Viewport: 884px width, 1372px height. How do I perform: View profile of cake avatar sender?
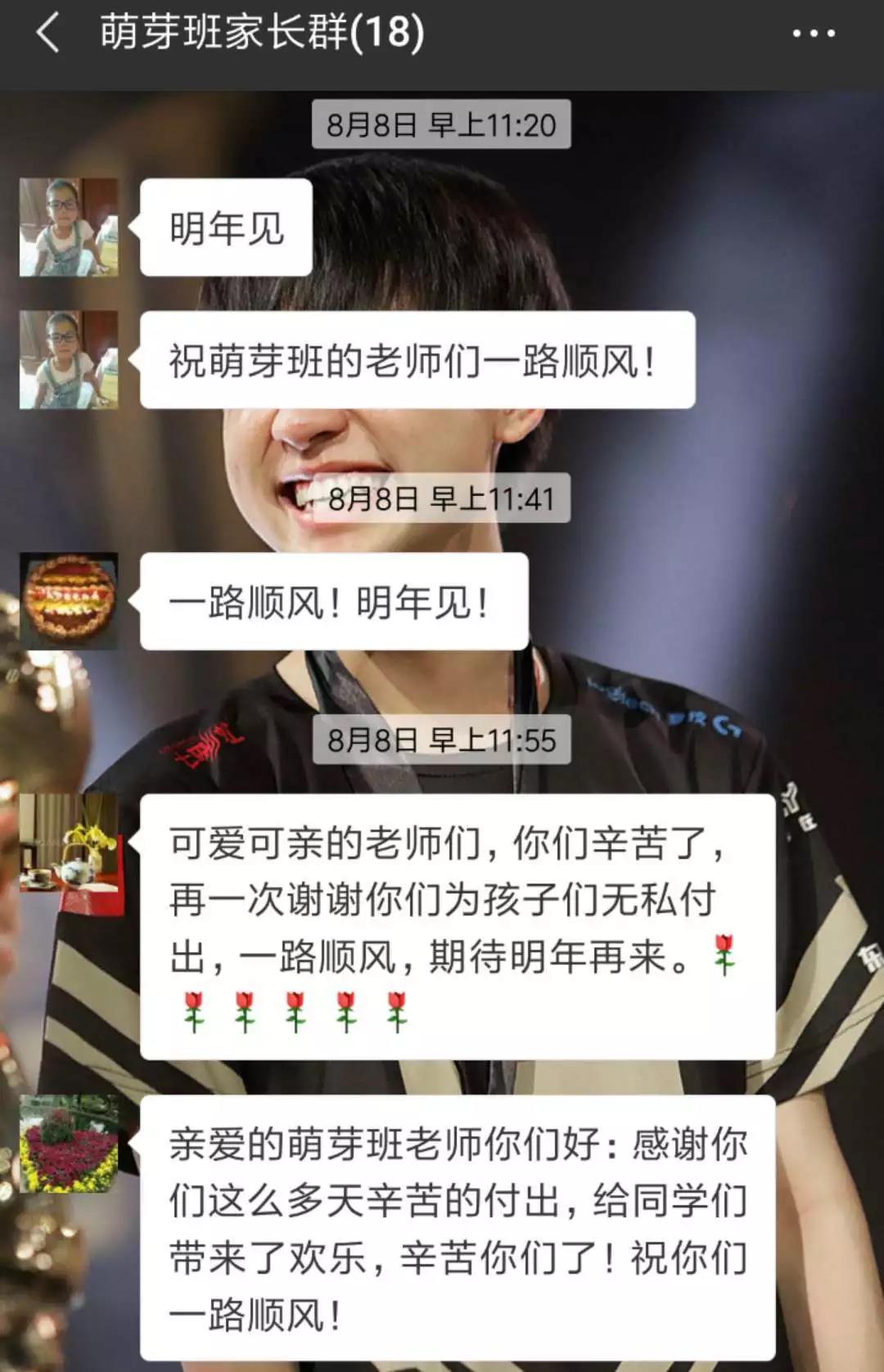pos(69,601)
